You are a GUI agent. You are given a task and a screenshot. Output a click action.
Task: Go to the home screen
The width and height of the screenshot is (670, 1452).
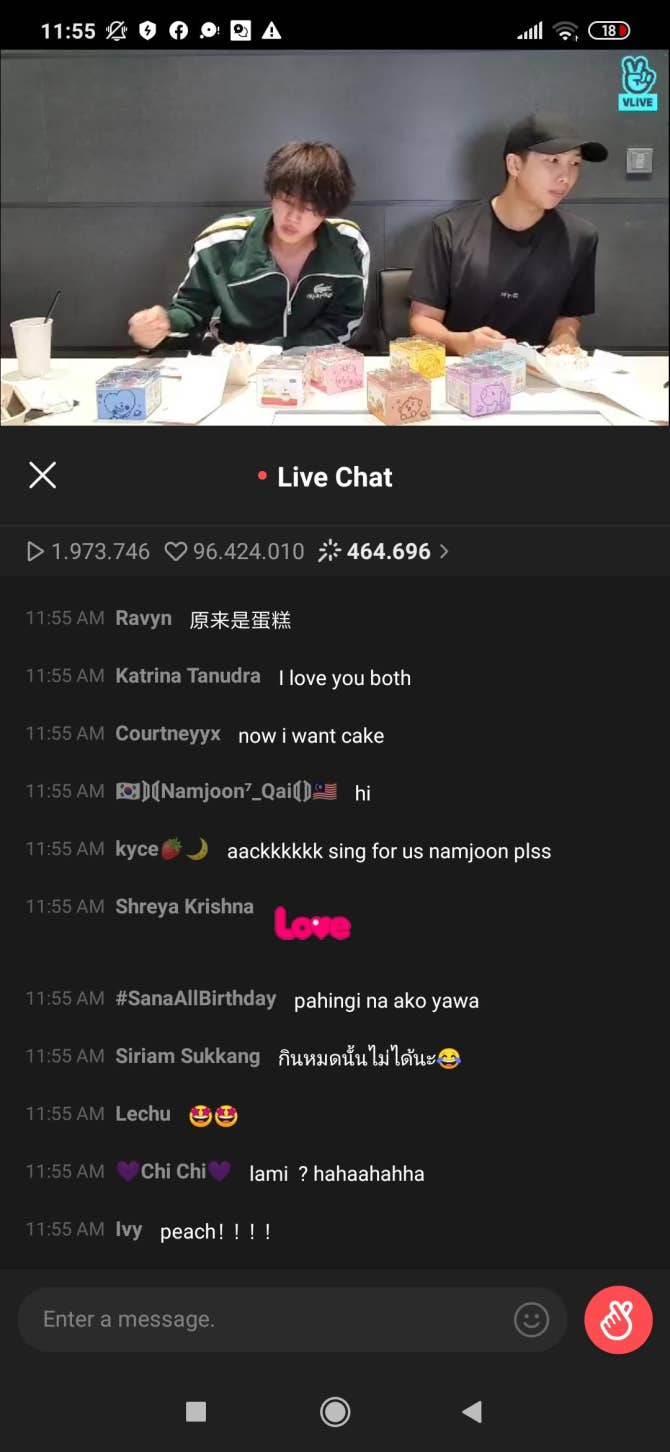(335, 1411)
